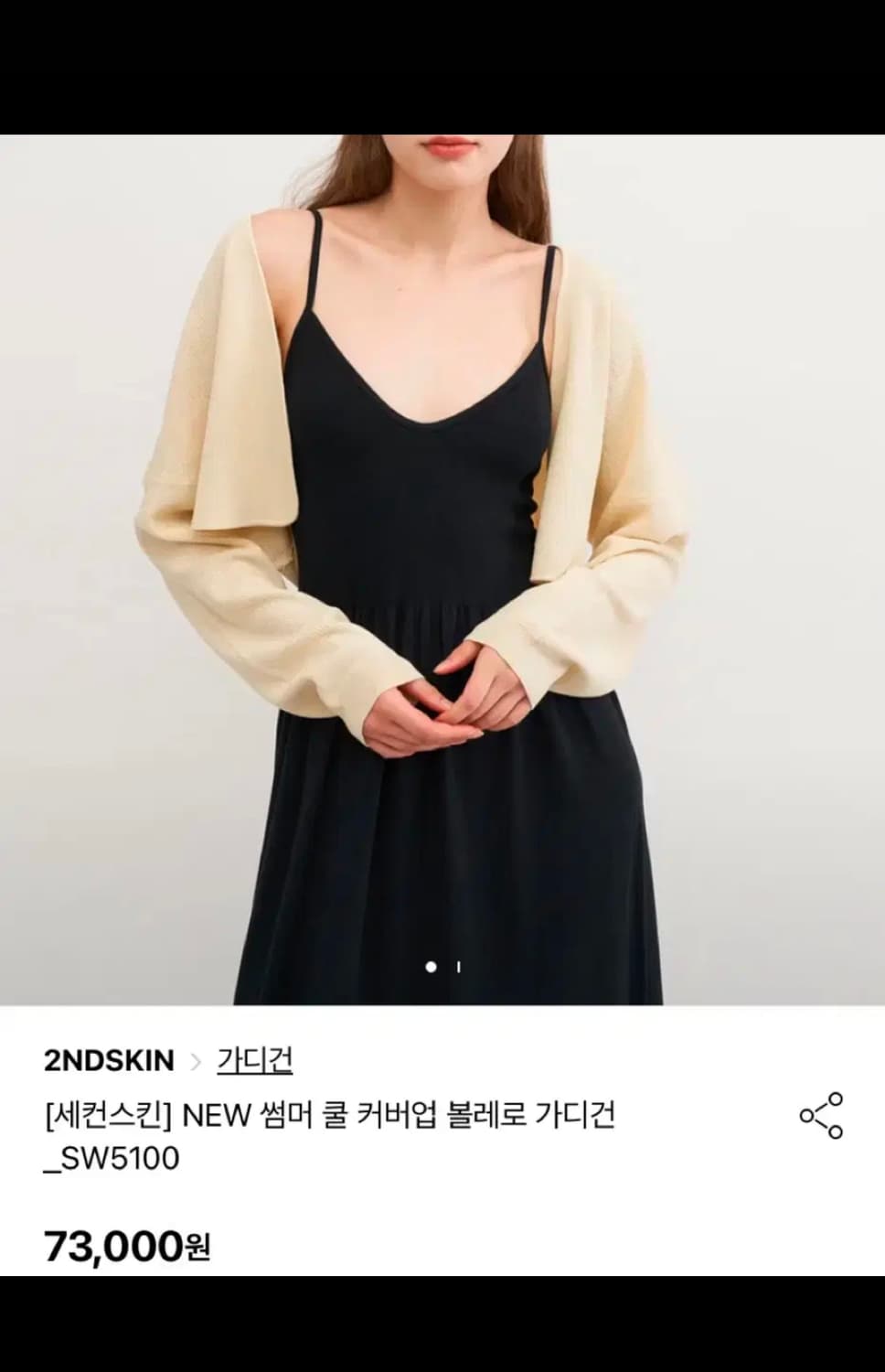Click the carousel indicator area

click(x=443, y=968)
